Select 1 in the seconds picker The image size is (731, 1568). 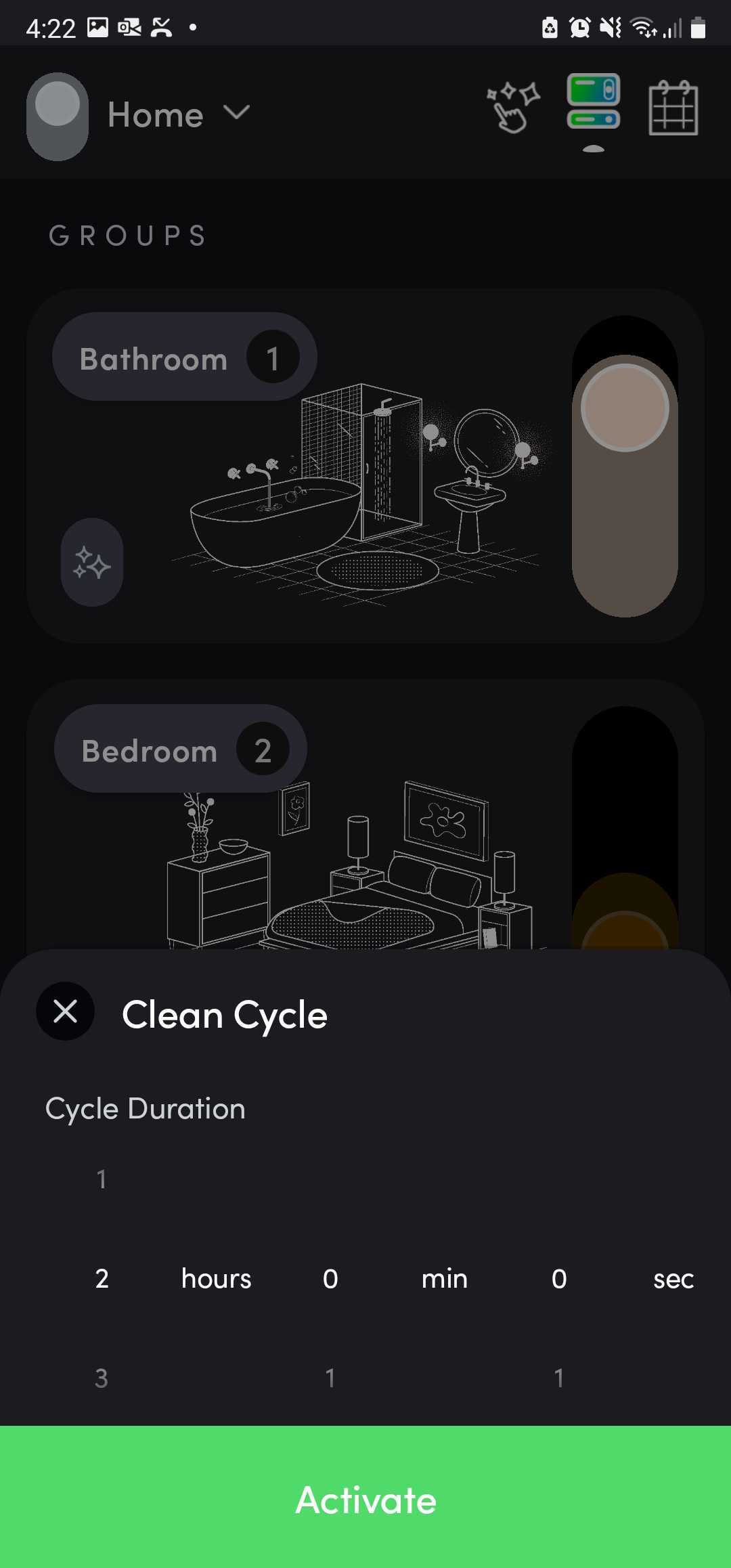point(559,1378)
